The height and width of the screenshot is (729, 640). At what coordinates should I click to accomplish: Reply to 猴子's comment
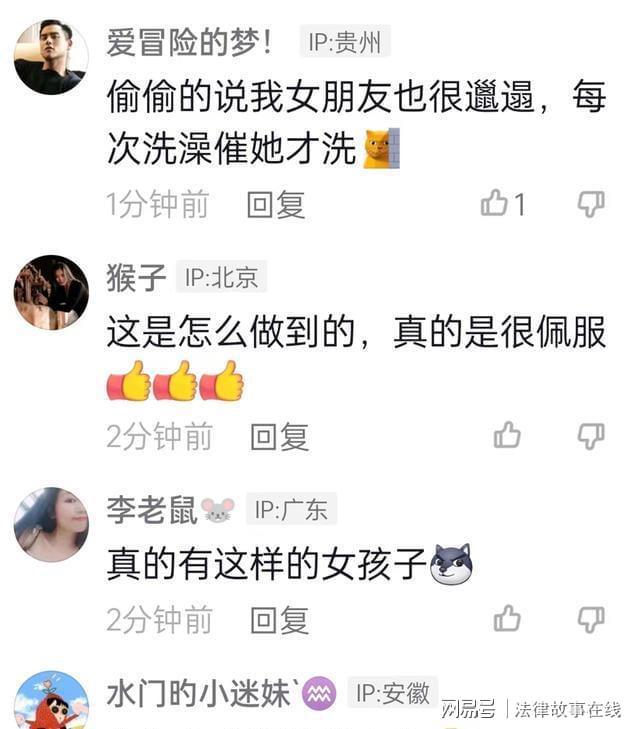point(278,436)
